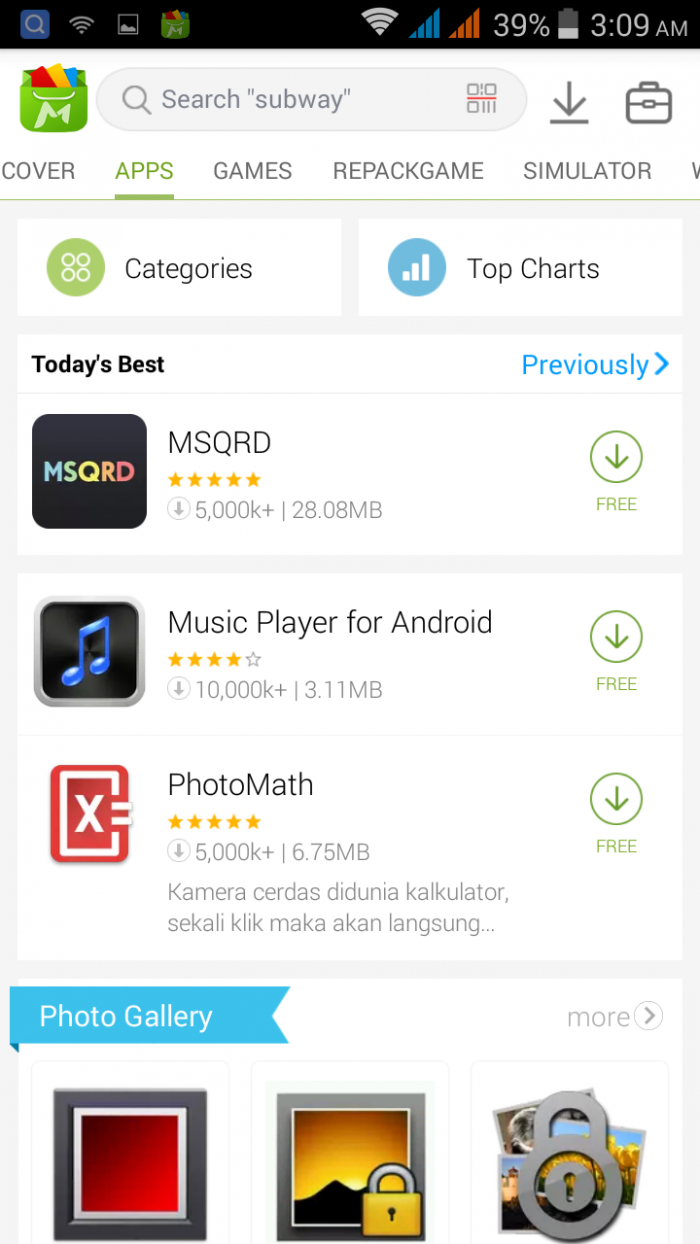Open the gallery app with yellow padlock
Viewport: 700px width, 1244px height.
[x=350, y=1160]
